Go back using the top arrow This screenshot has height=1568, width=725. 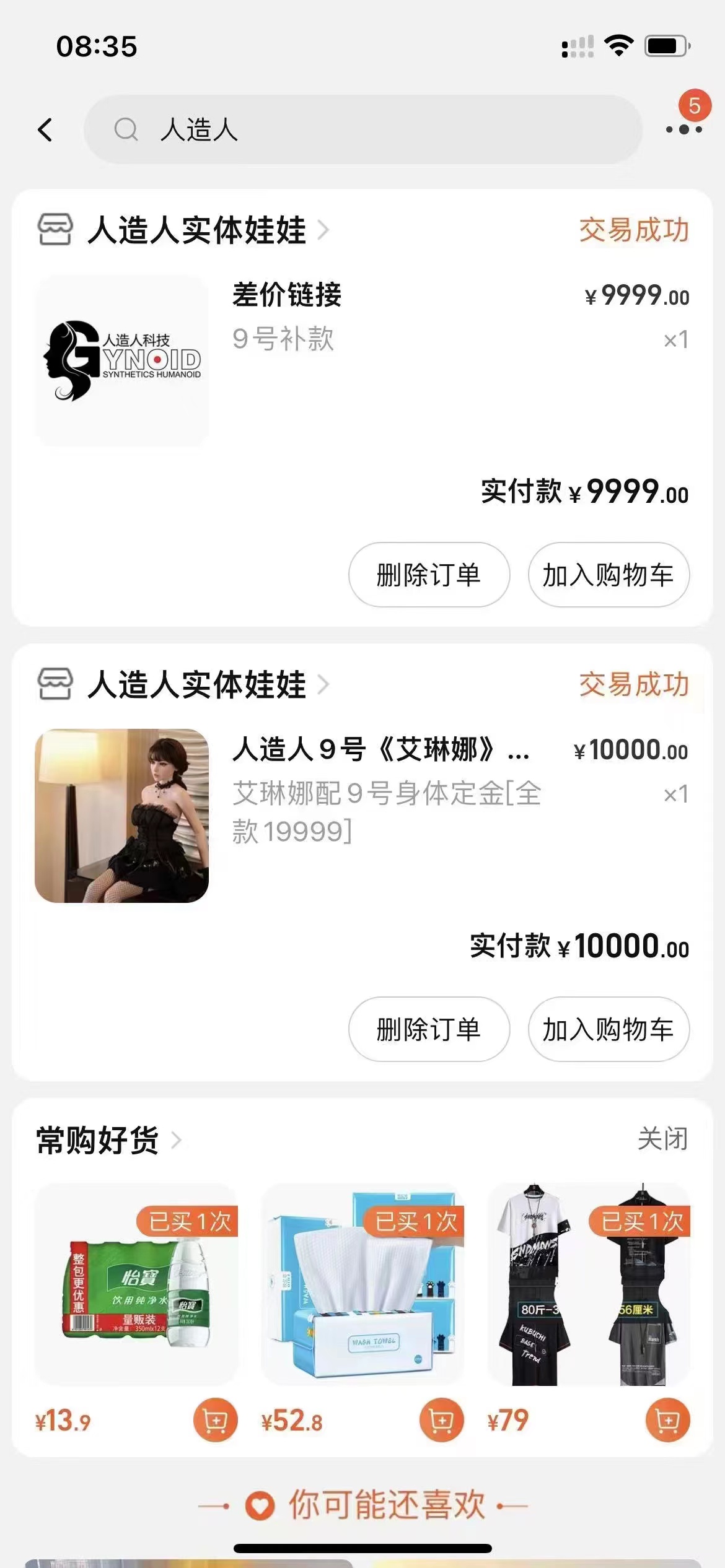click(x=45, y=130)
